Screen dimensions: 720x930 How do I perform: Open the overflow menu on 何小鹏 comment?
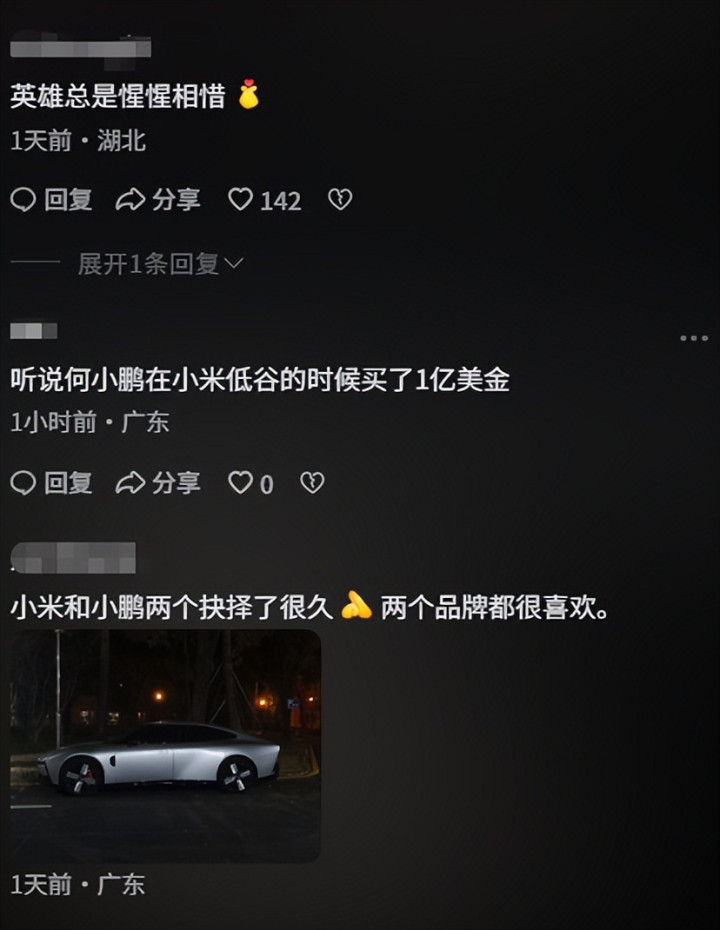point(693,338)
